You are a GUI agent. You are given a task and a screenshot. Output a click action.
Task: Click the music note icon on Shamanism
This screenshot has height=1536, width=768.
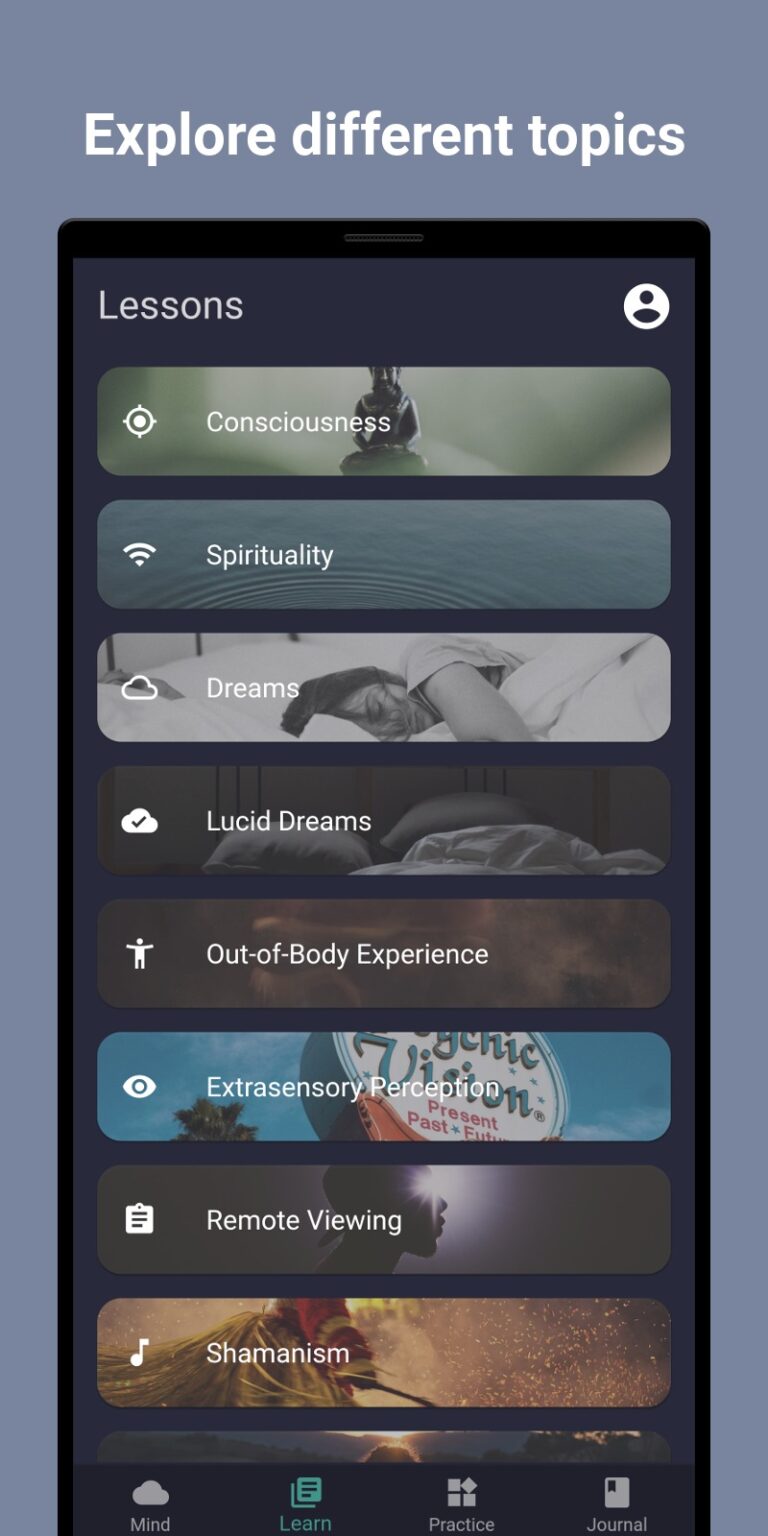(139, 1353)
